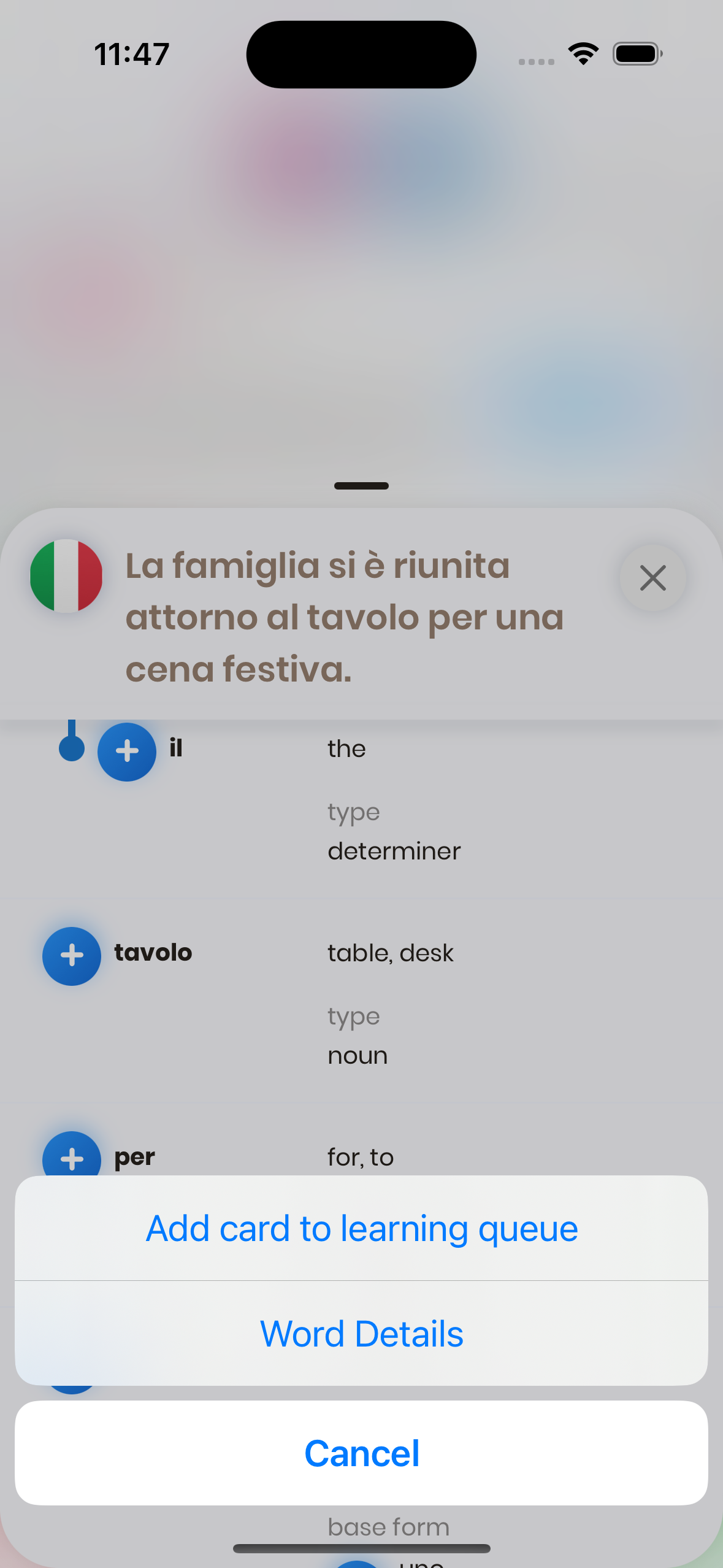Viewport: 723px width, 1568px height.
Task: Cancel the action sheet
Action: [x=361, y=1453]
